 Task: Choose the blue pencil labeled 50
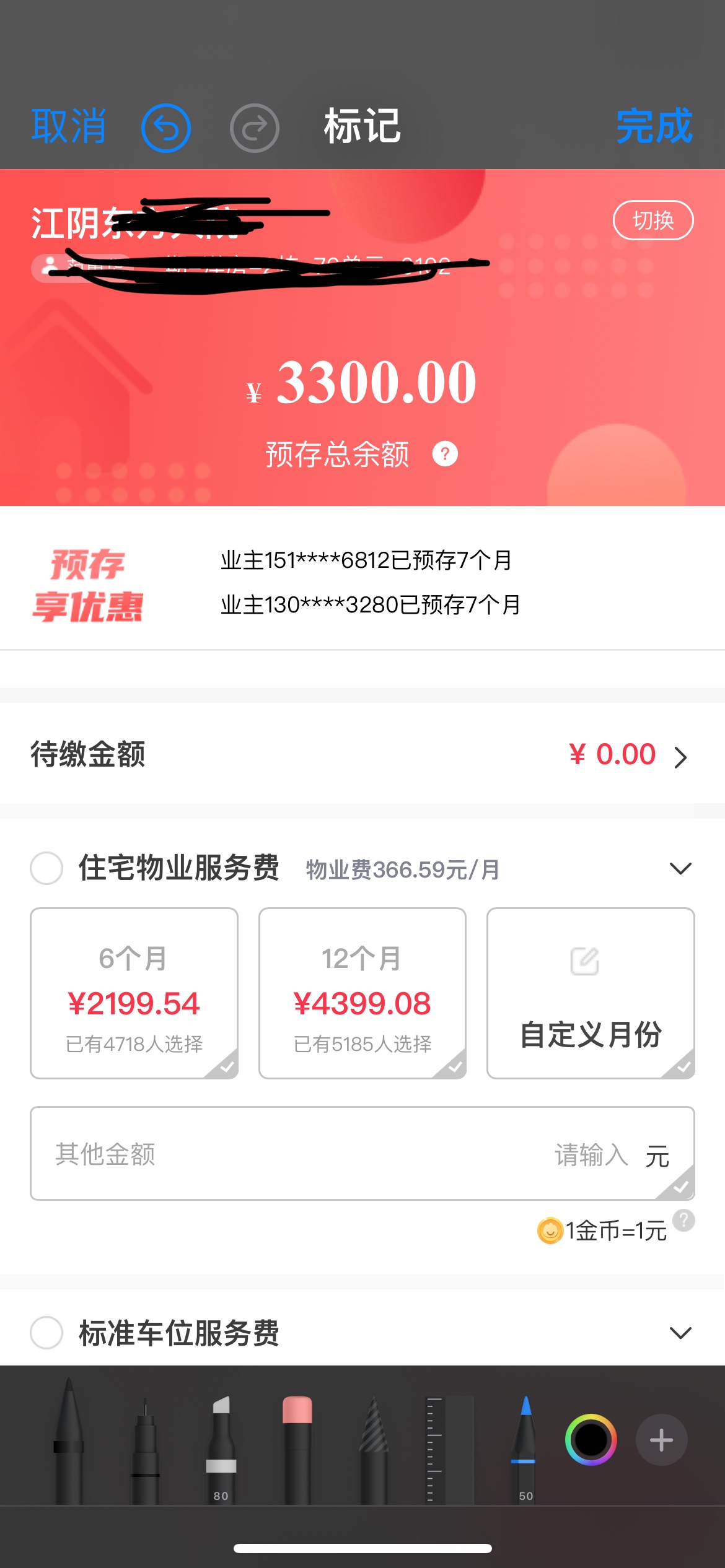point(525,1449)
